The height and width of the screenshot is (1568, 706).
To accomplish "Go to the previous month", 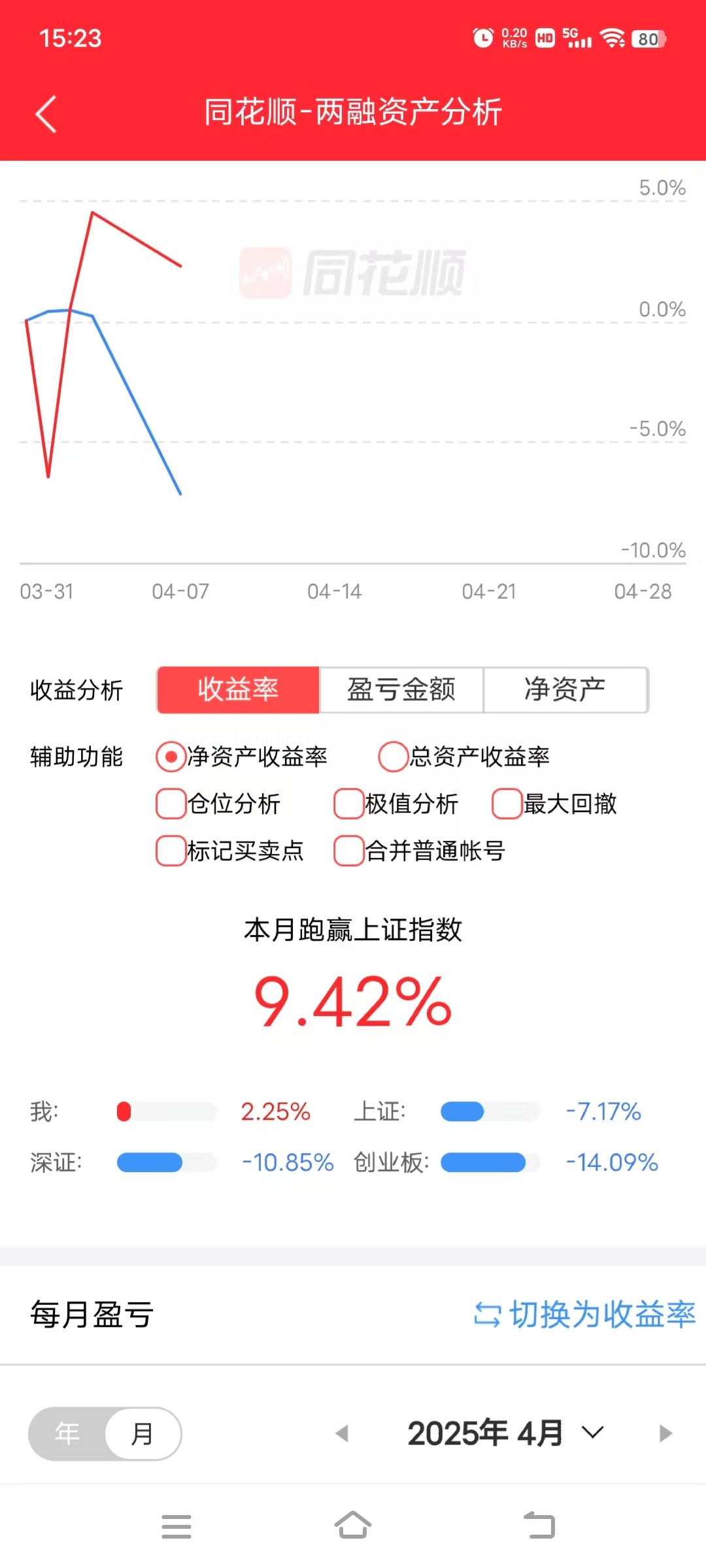I will click(342, 1433).
